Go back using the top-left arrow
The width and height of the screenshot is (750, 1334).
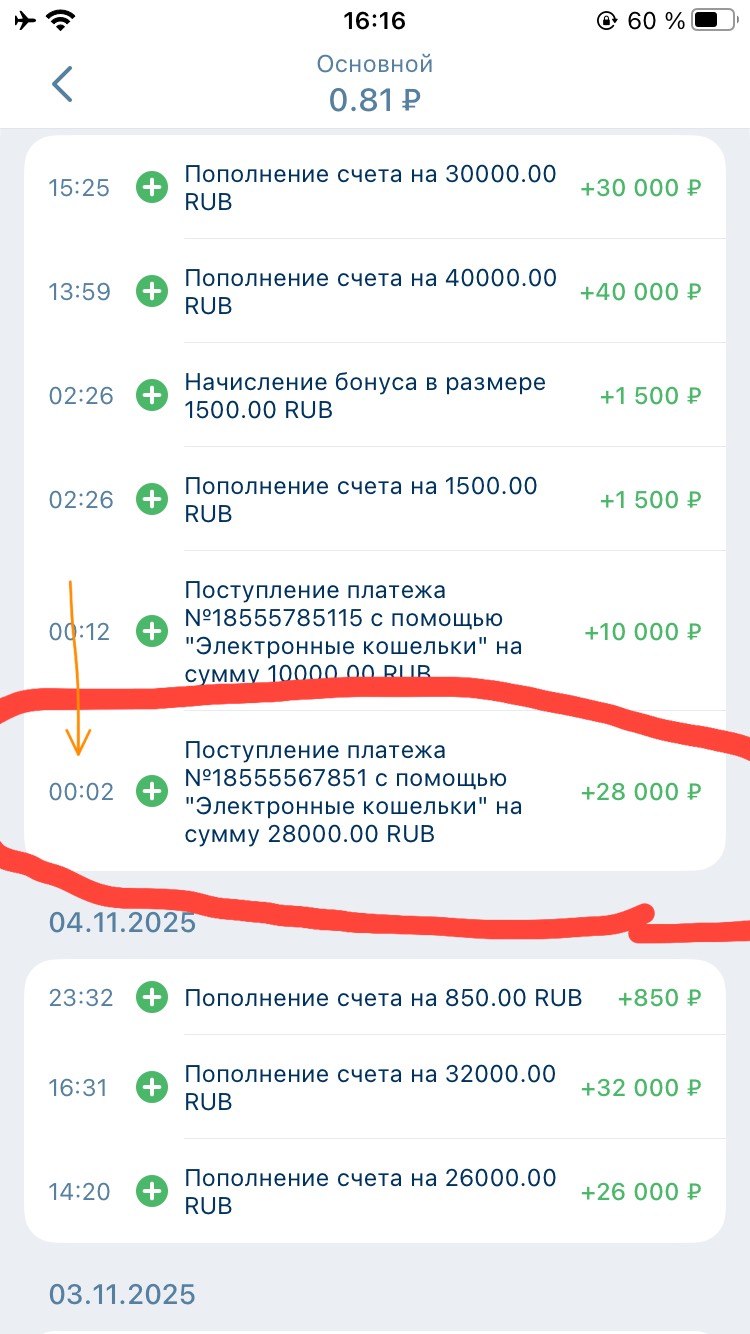[62, 84]
